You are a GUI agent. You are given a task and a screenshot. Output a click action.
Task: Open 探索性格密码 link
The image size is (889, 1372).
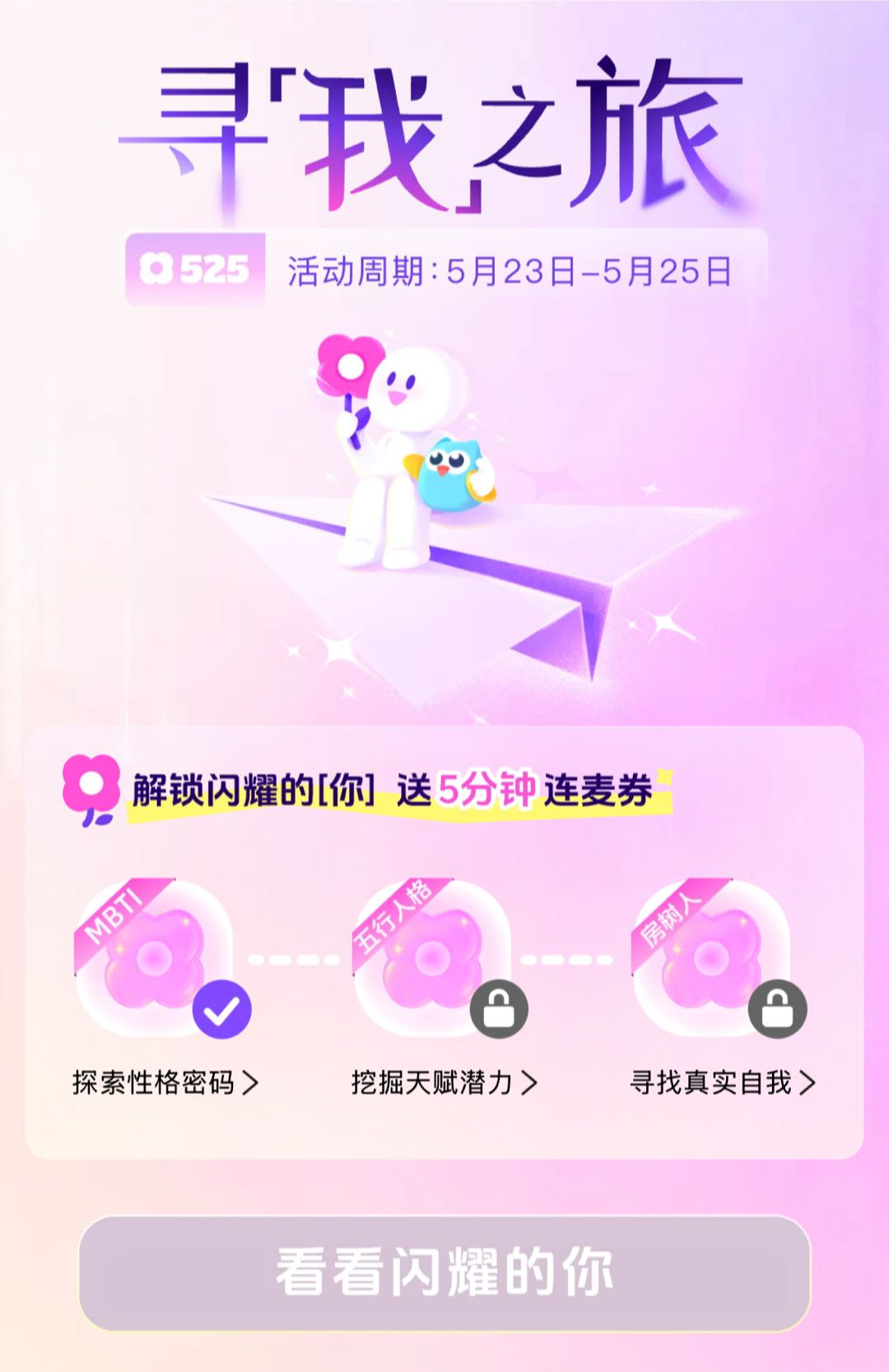click(x=165, y=1082)
